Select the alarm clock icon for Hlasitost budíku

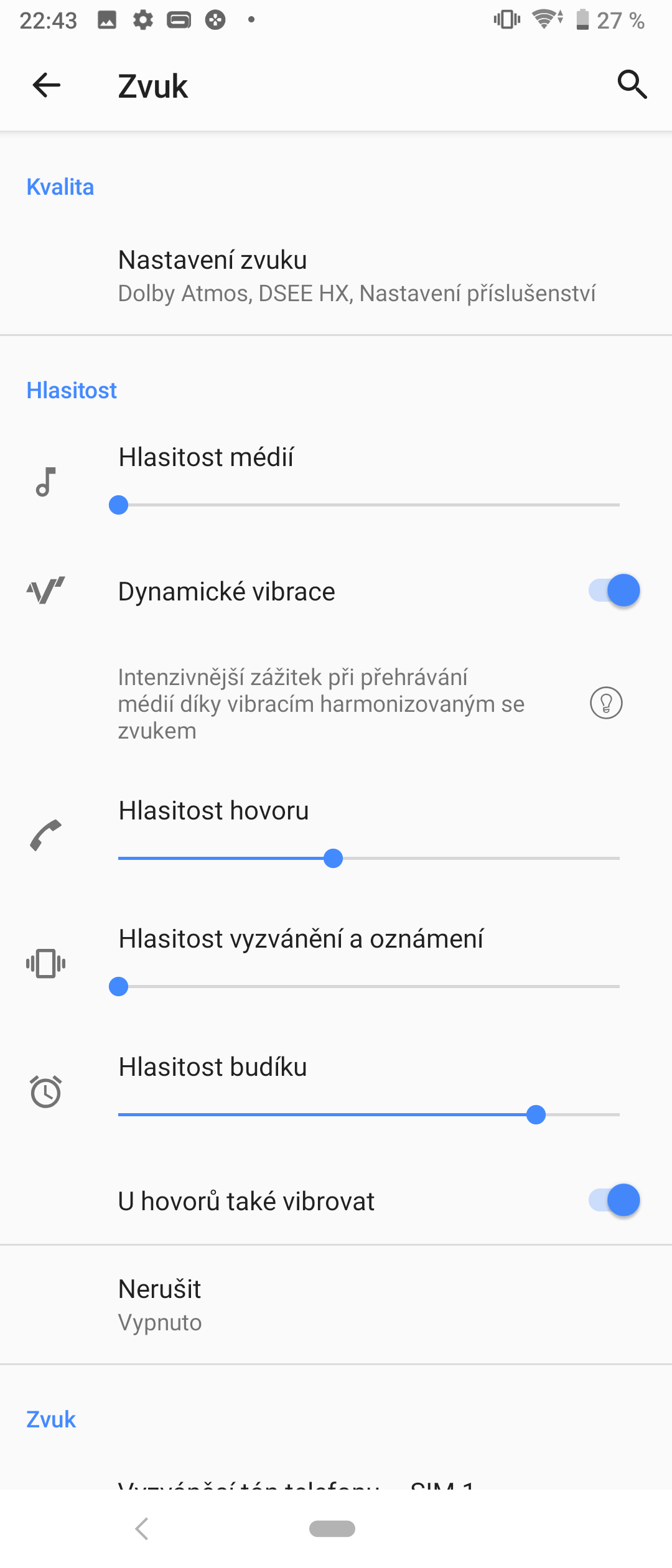pos(44,1091)
